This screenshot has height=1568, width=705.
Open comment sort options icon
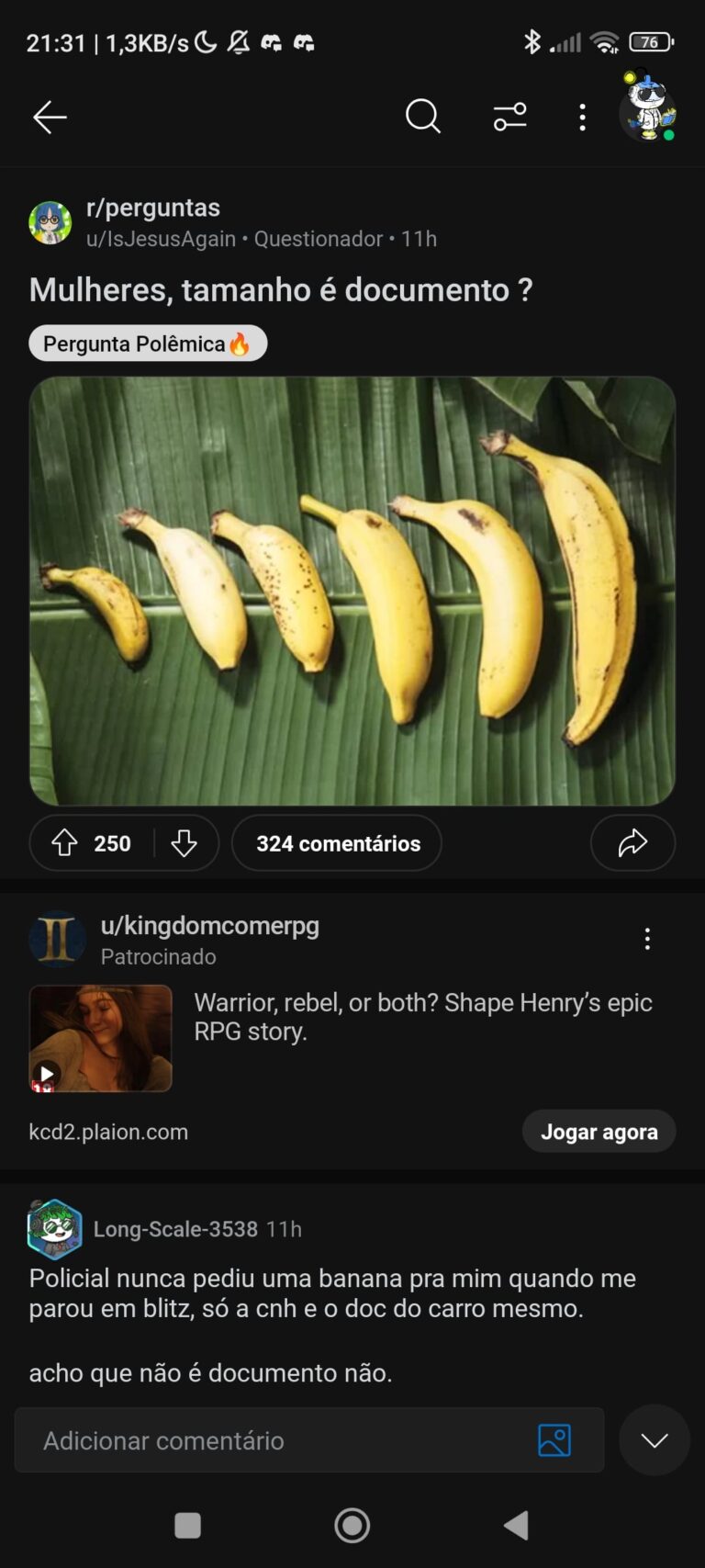click(509, 117)
